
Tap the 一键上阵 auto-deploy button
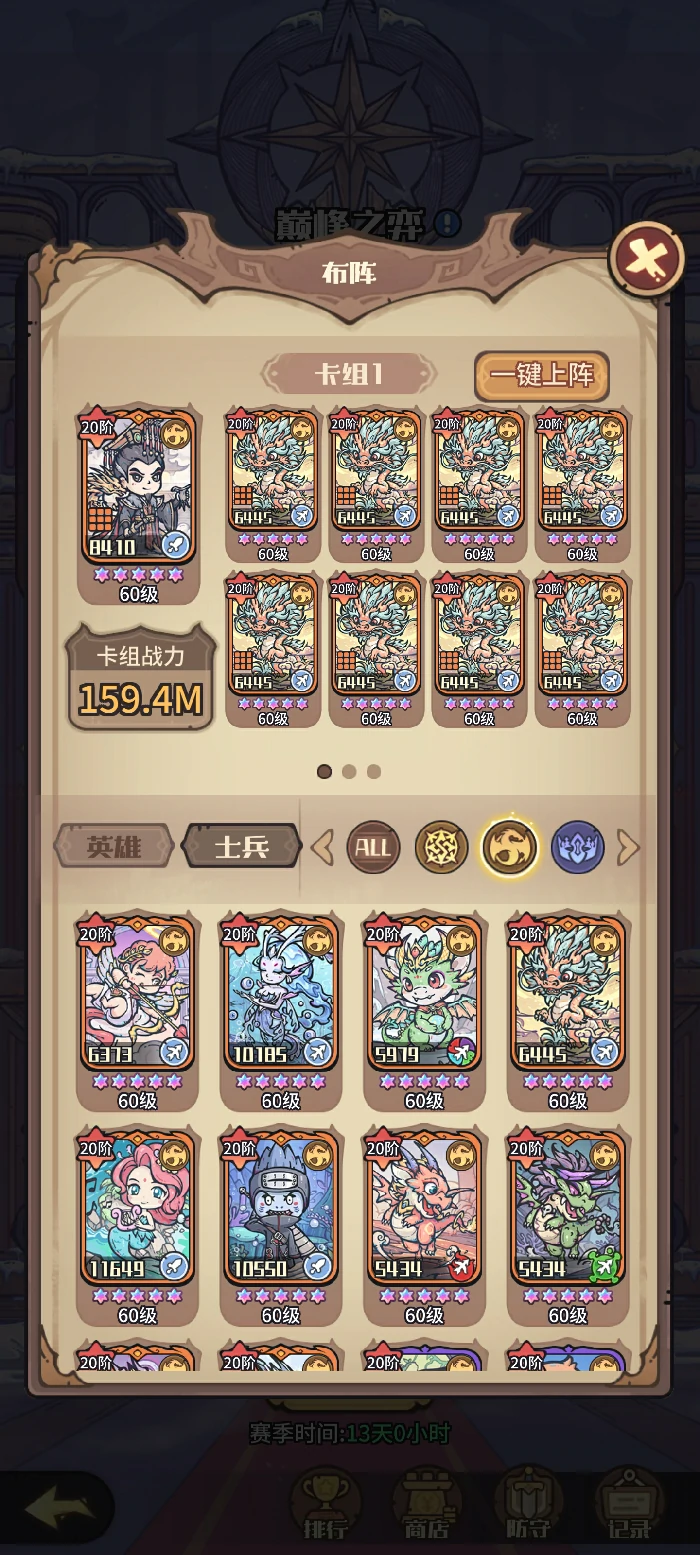point(541,375)
